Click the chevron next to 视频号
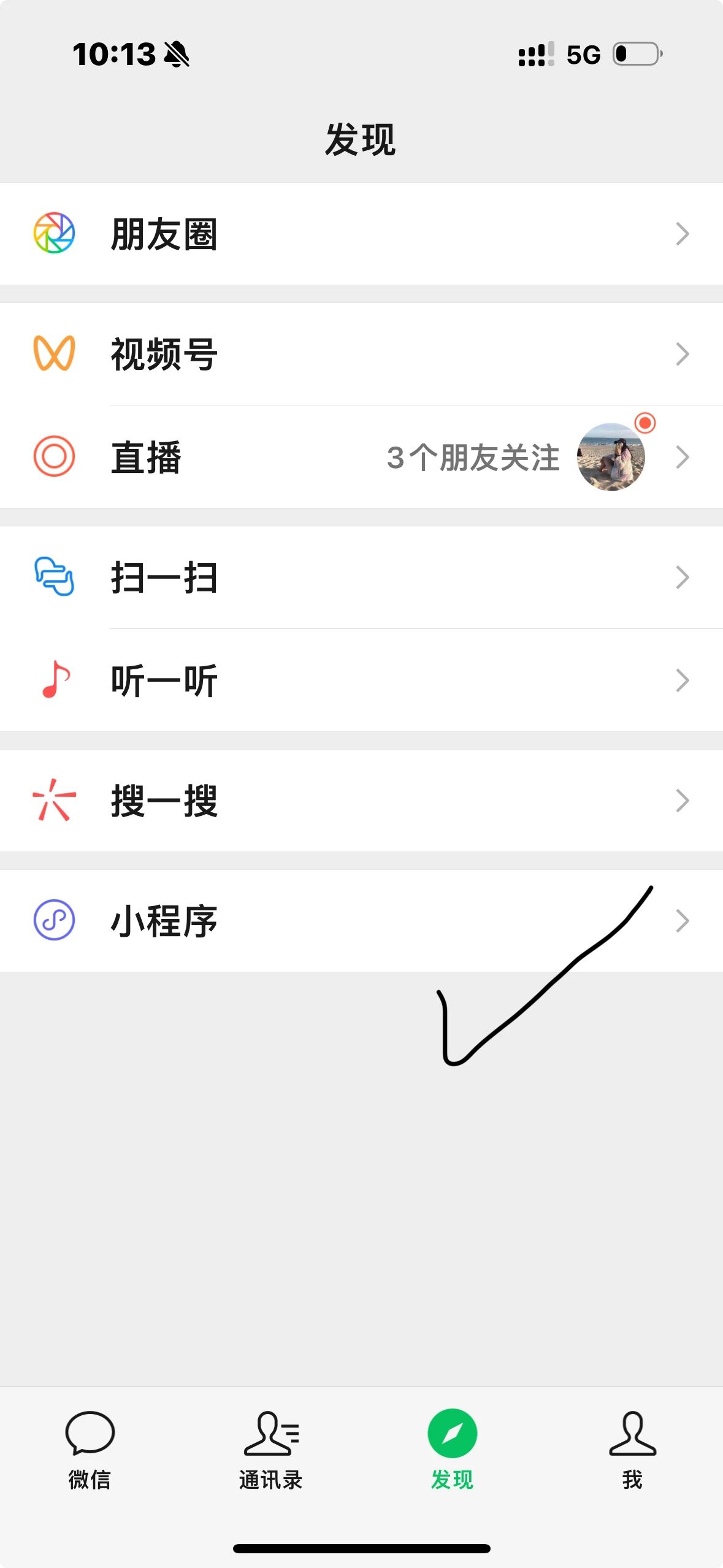Viewport: 723px width, 1568px height. [x=683, y=353]
